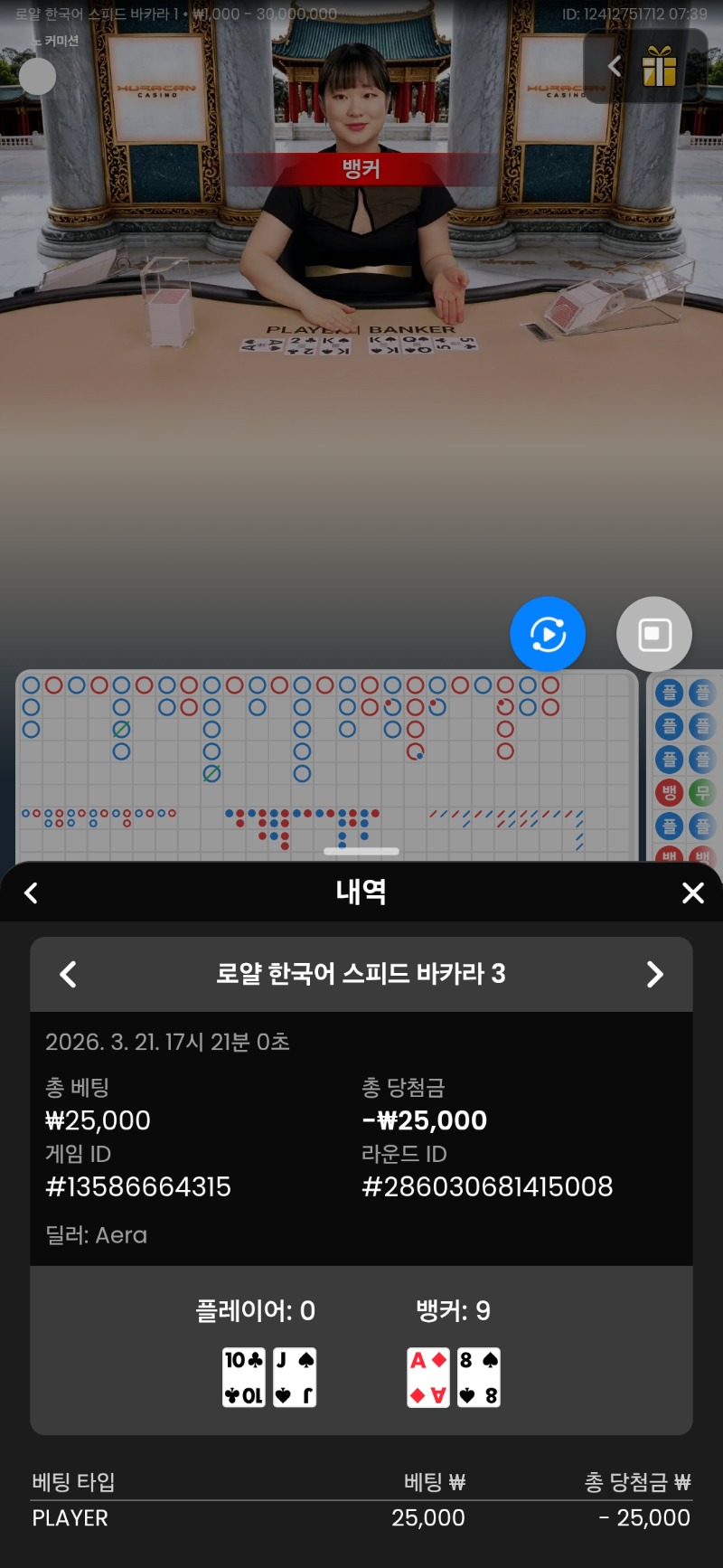723x1568 pixels.
Task: Go back from the 내역 panel
Action: pyautogui.click(x=32, y=893)
